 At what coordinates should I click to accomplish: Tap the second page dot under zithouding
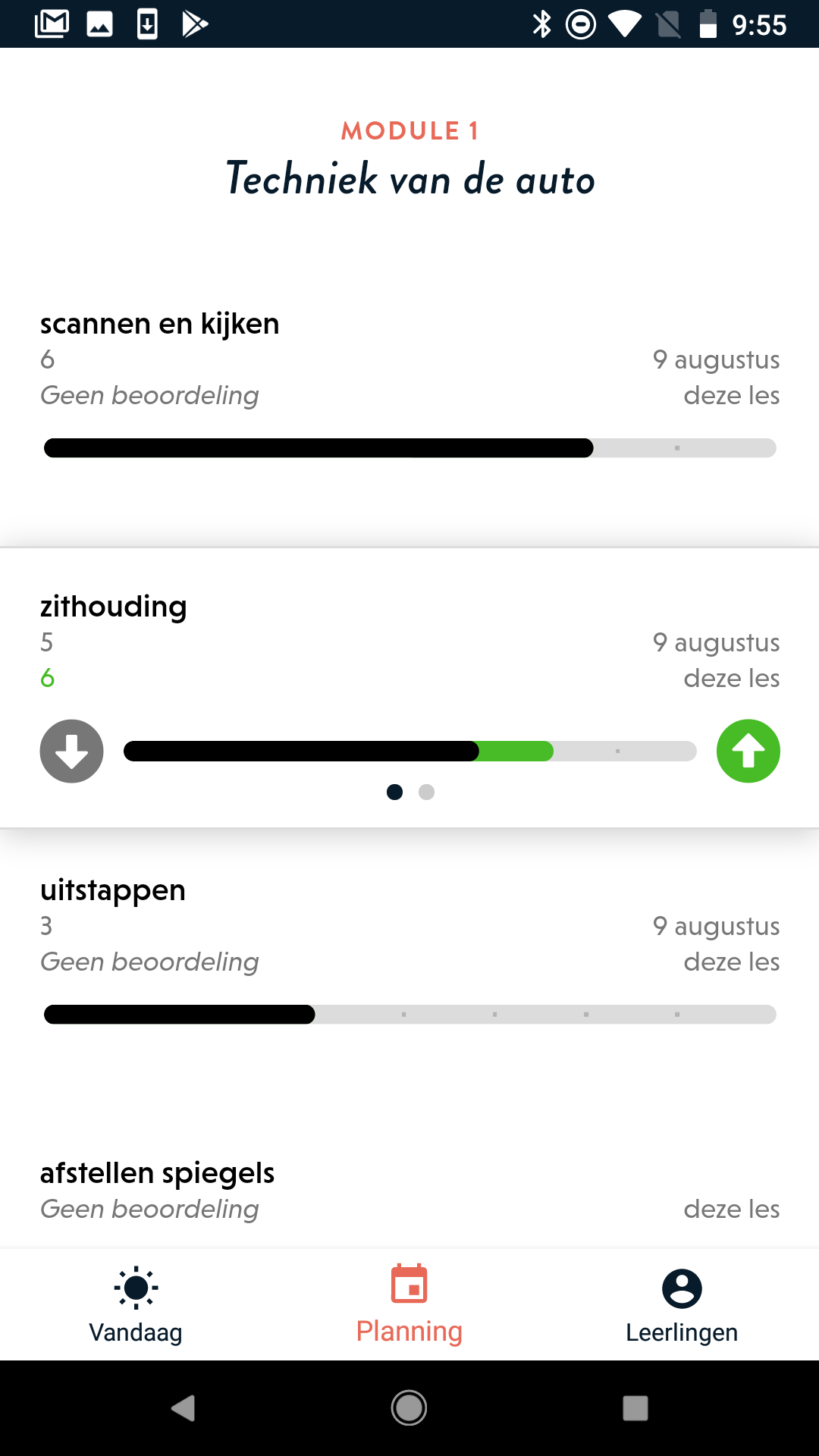pyautogui.click(x=427, y=792)
